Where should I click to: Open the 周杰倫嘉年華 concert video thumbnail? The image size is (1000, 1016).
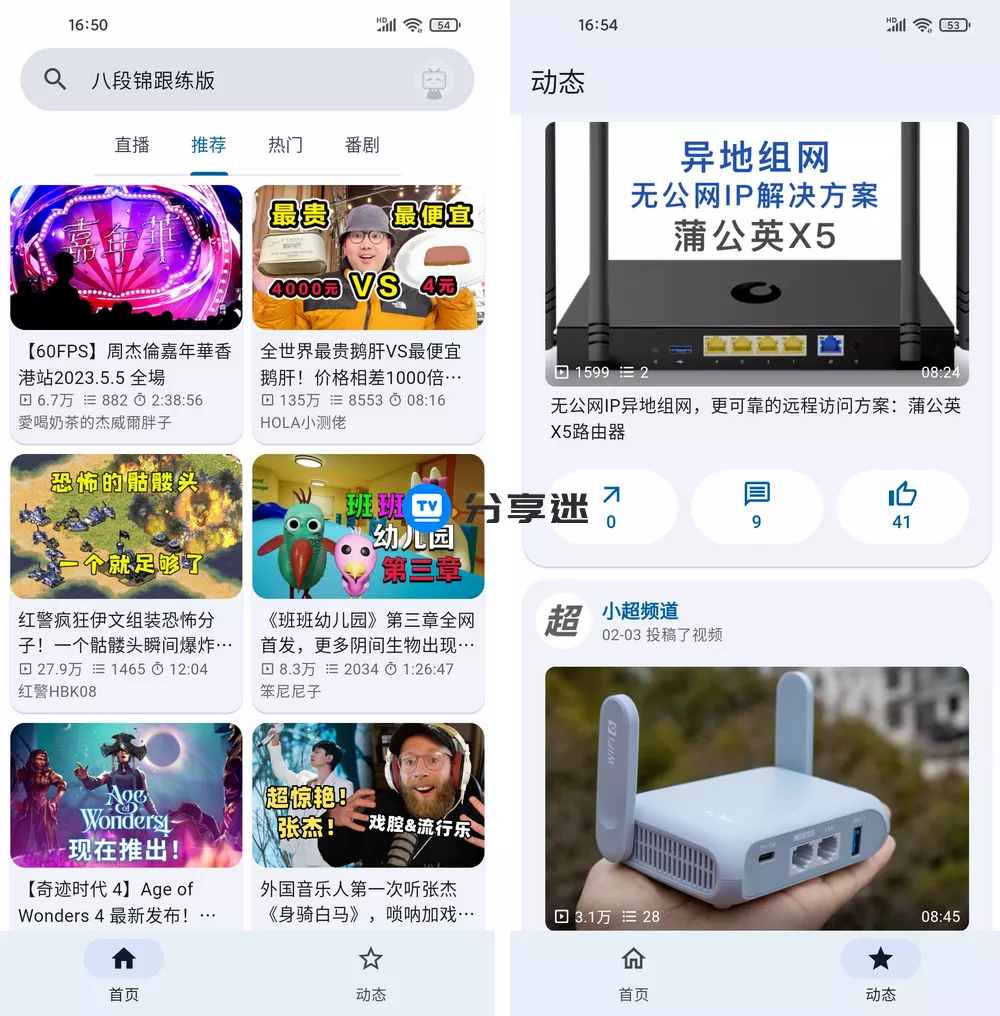[126, 257]
